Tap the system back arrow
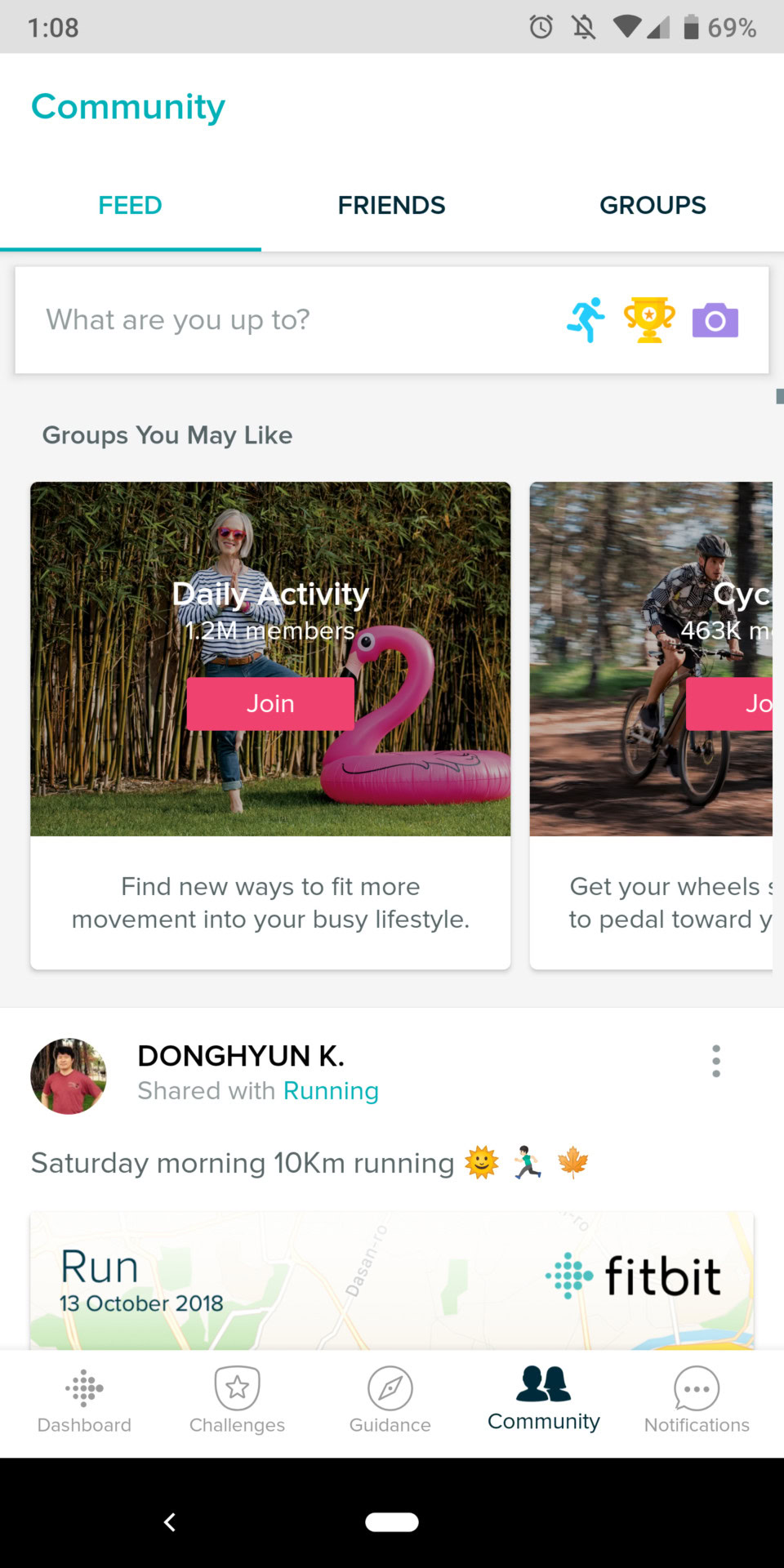 170,1522
